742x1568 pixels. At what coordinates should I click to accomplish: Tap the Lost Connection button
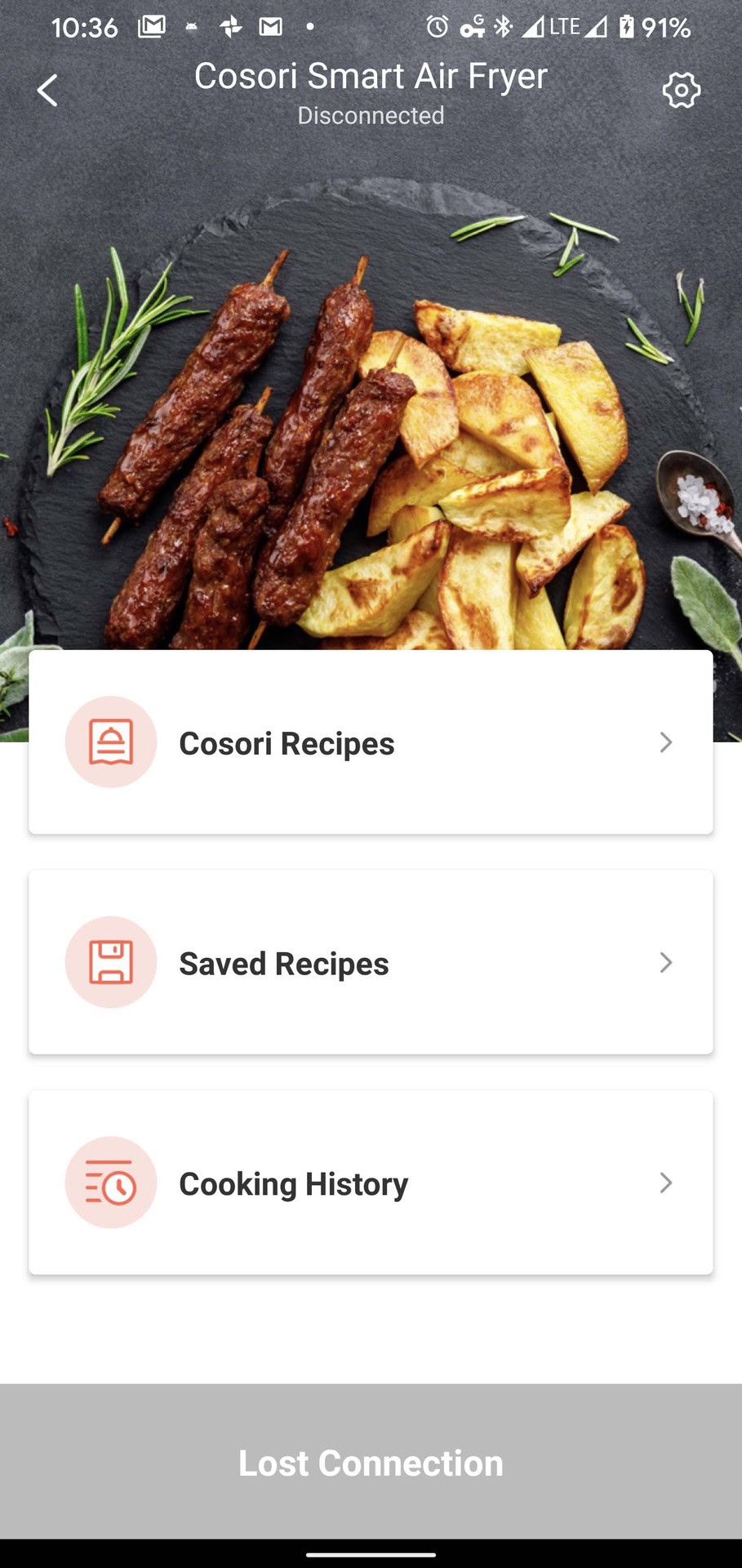(x=371, y=1462)
